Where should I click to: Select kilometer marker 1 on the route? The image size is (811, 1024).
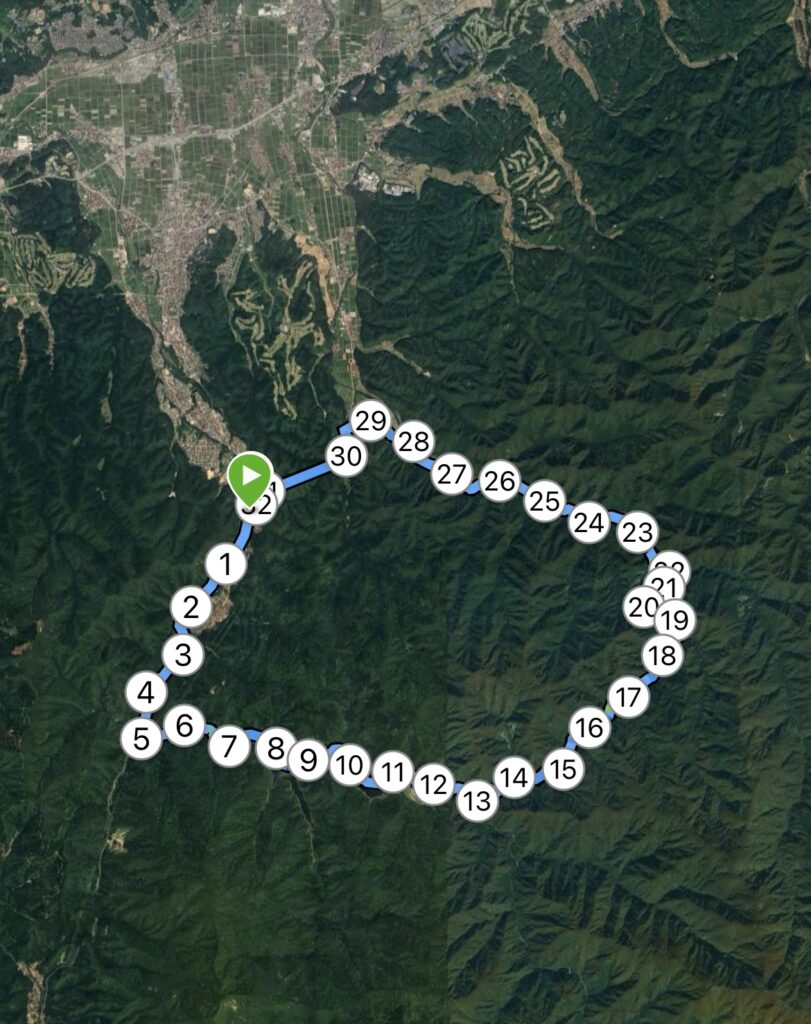227,565
